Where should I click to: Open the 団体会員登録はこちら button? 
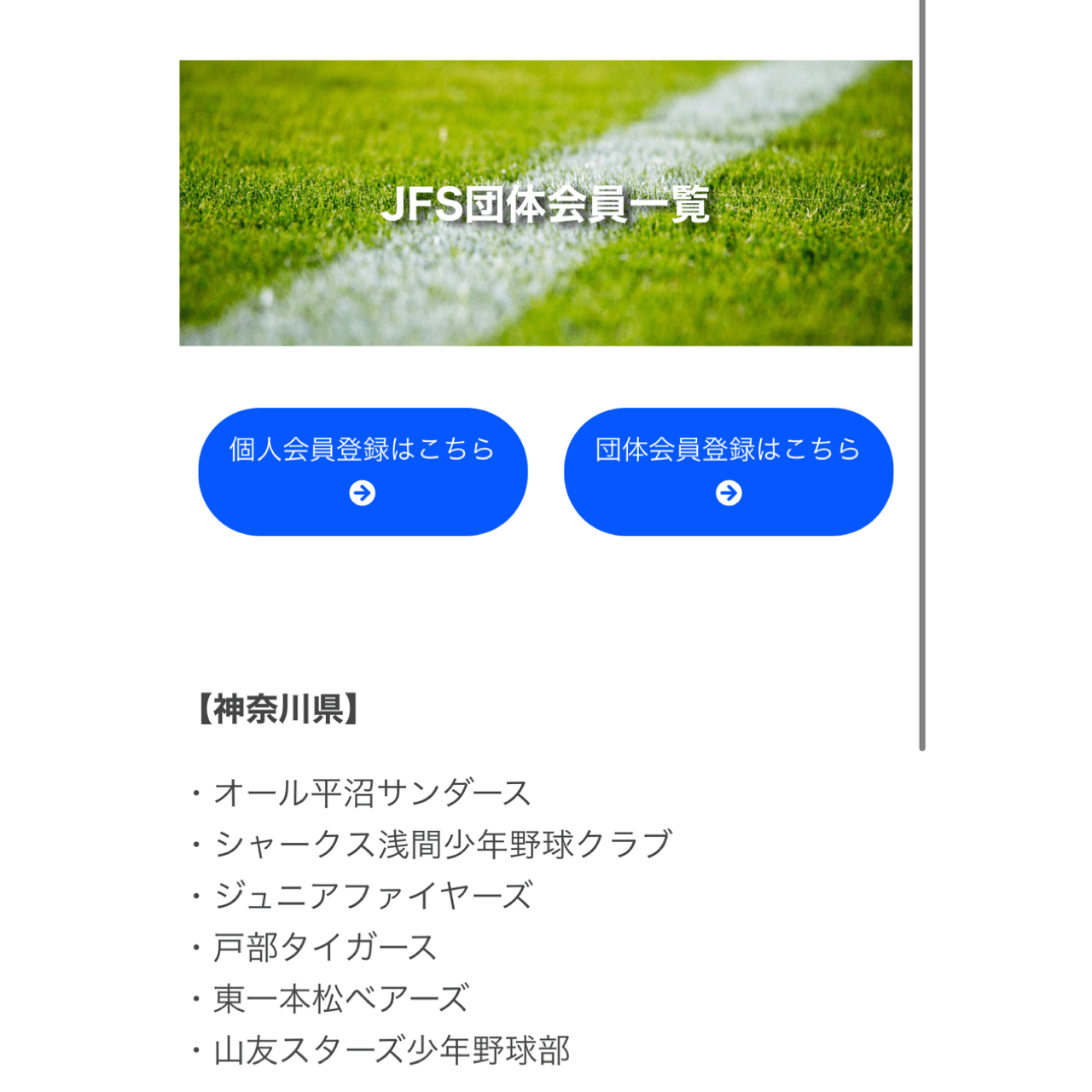click(729, 472)
